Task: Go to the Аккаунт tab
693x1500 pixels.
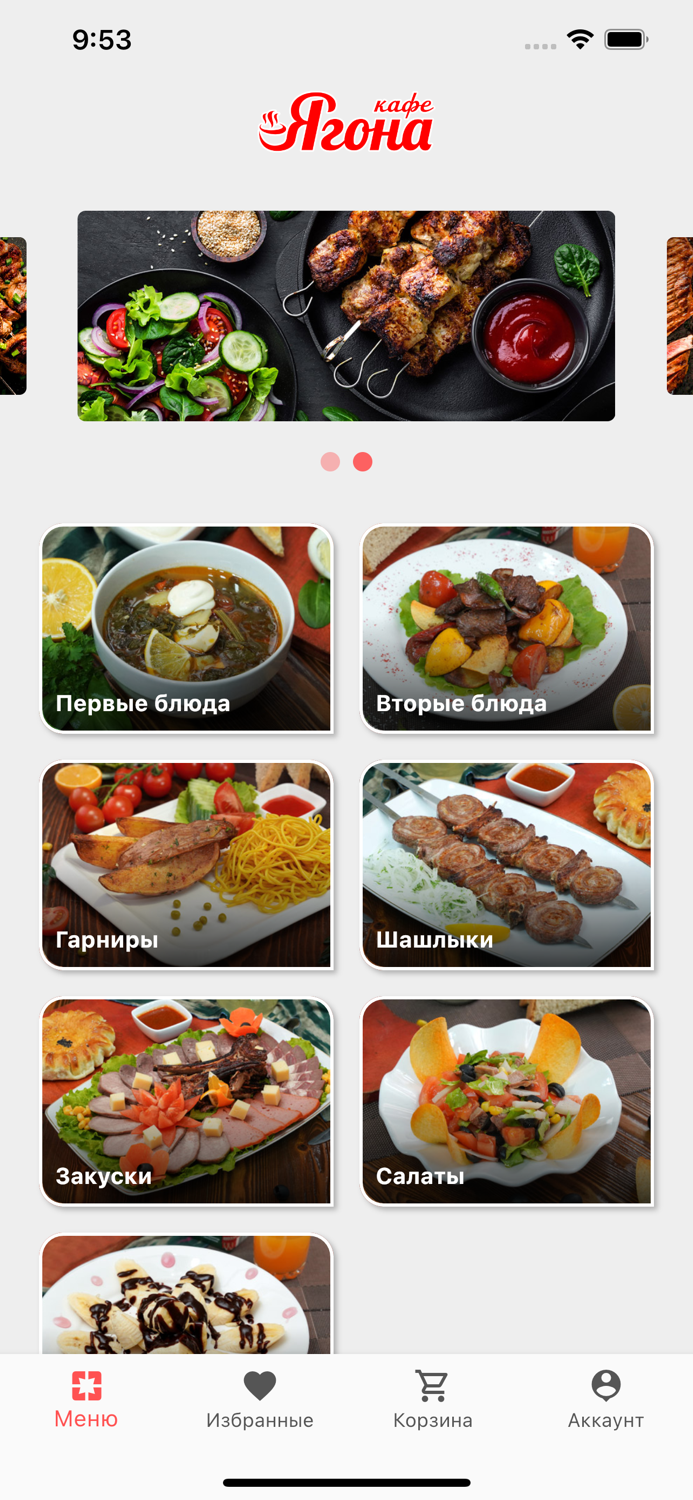Action: click(606, 1399)
